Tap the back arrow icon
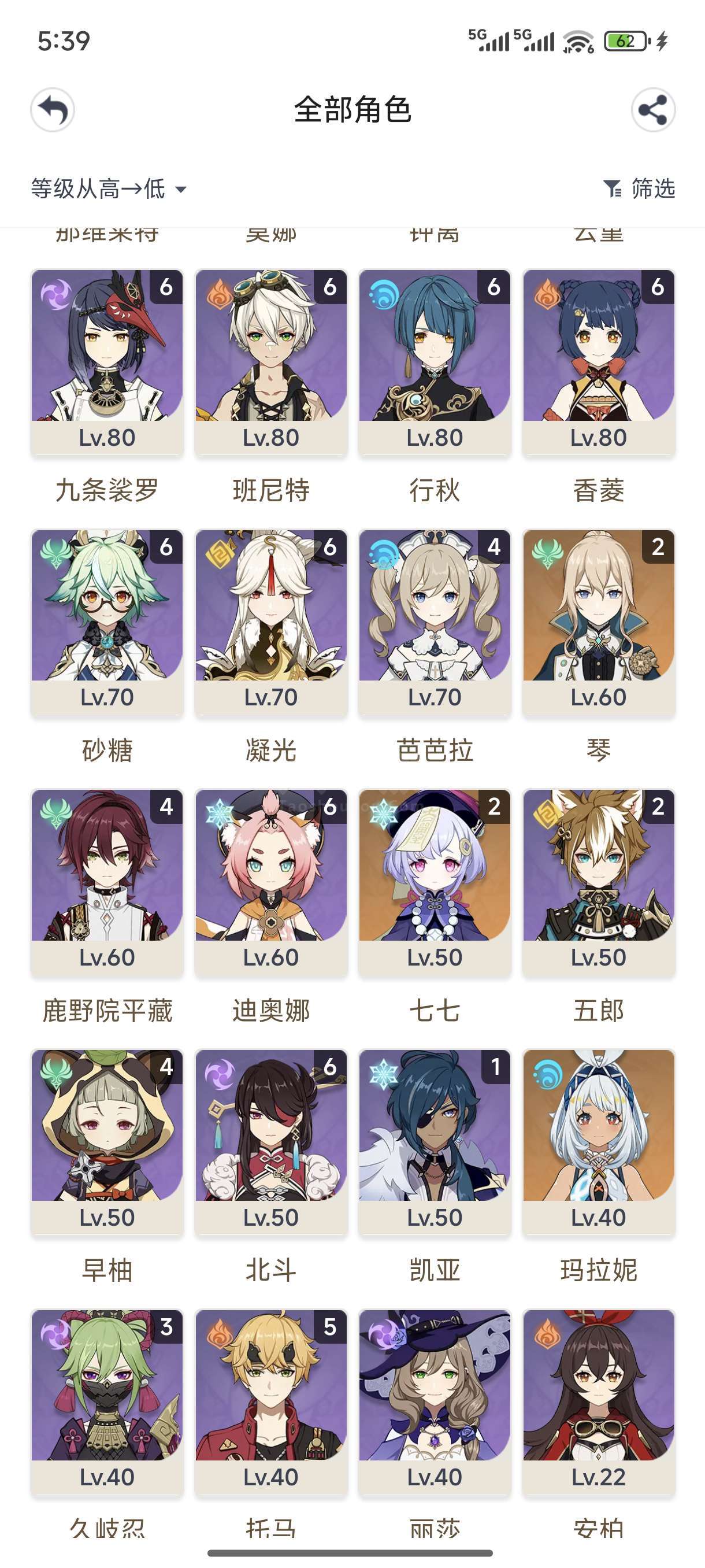Viewport: 705px width, 1568px height. (53, 110)
